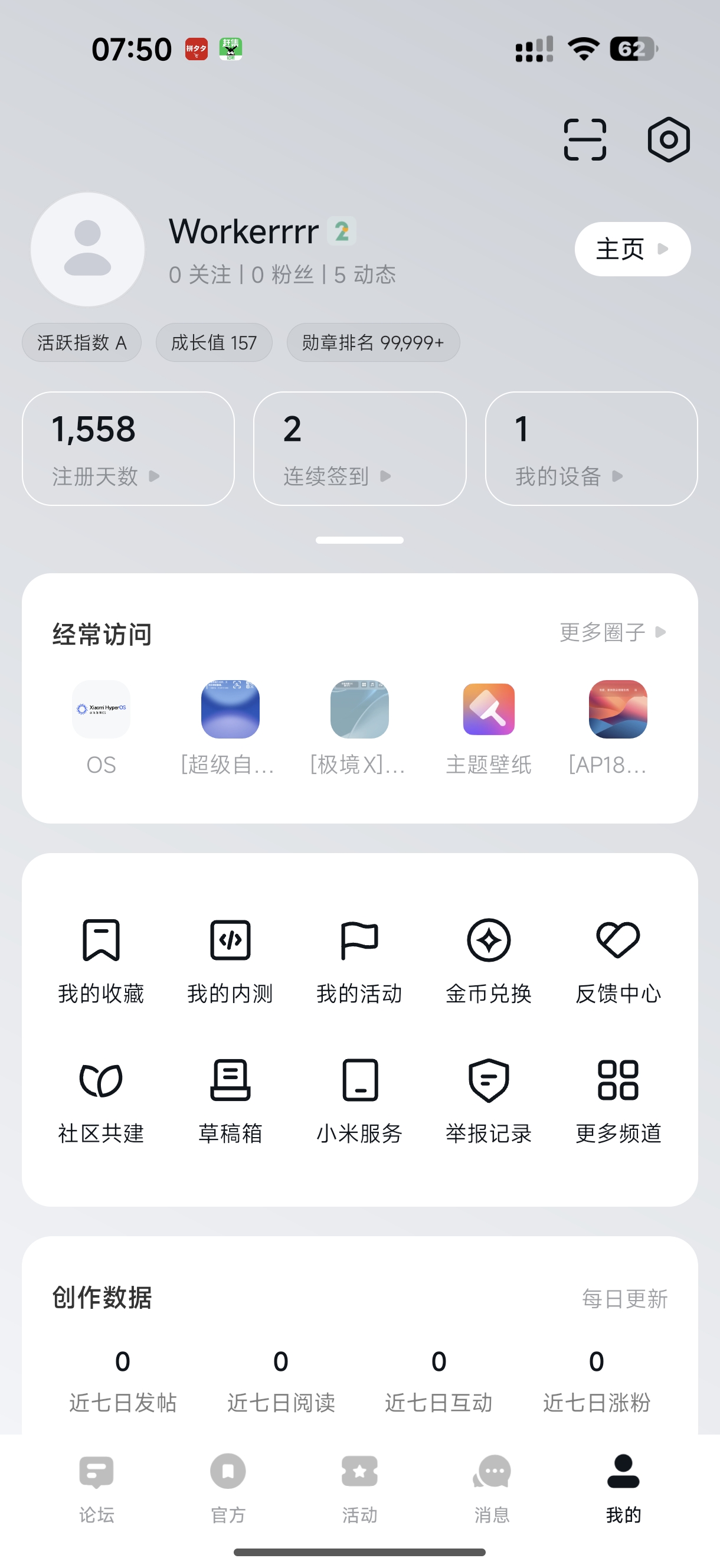
Task: Tap the 主页 button
Action: tap(631, 249)
